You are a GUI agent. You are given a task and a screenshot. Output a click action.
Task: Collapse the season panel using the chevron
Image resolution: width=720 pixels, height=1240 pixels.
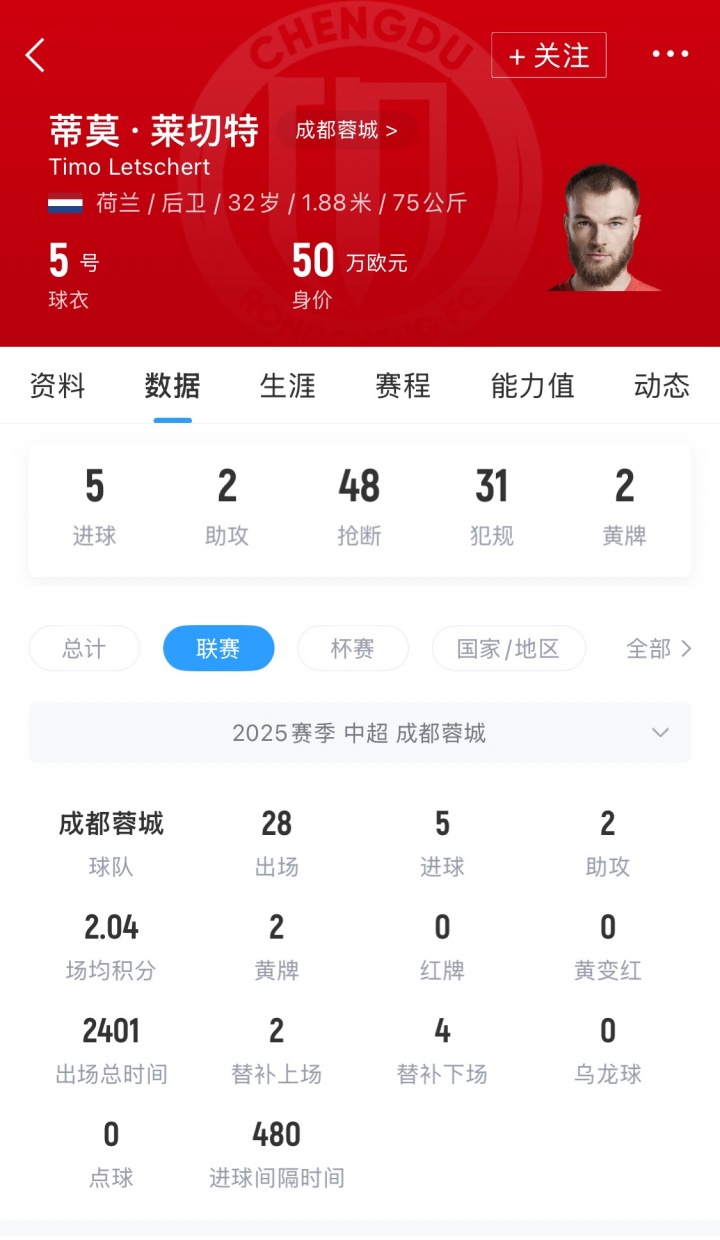click(x=660, y=732)
